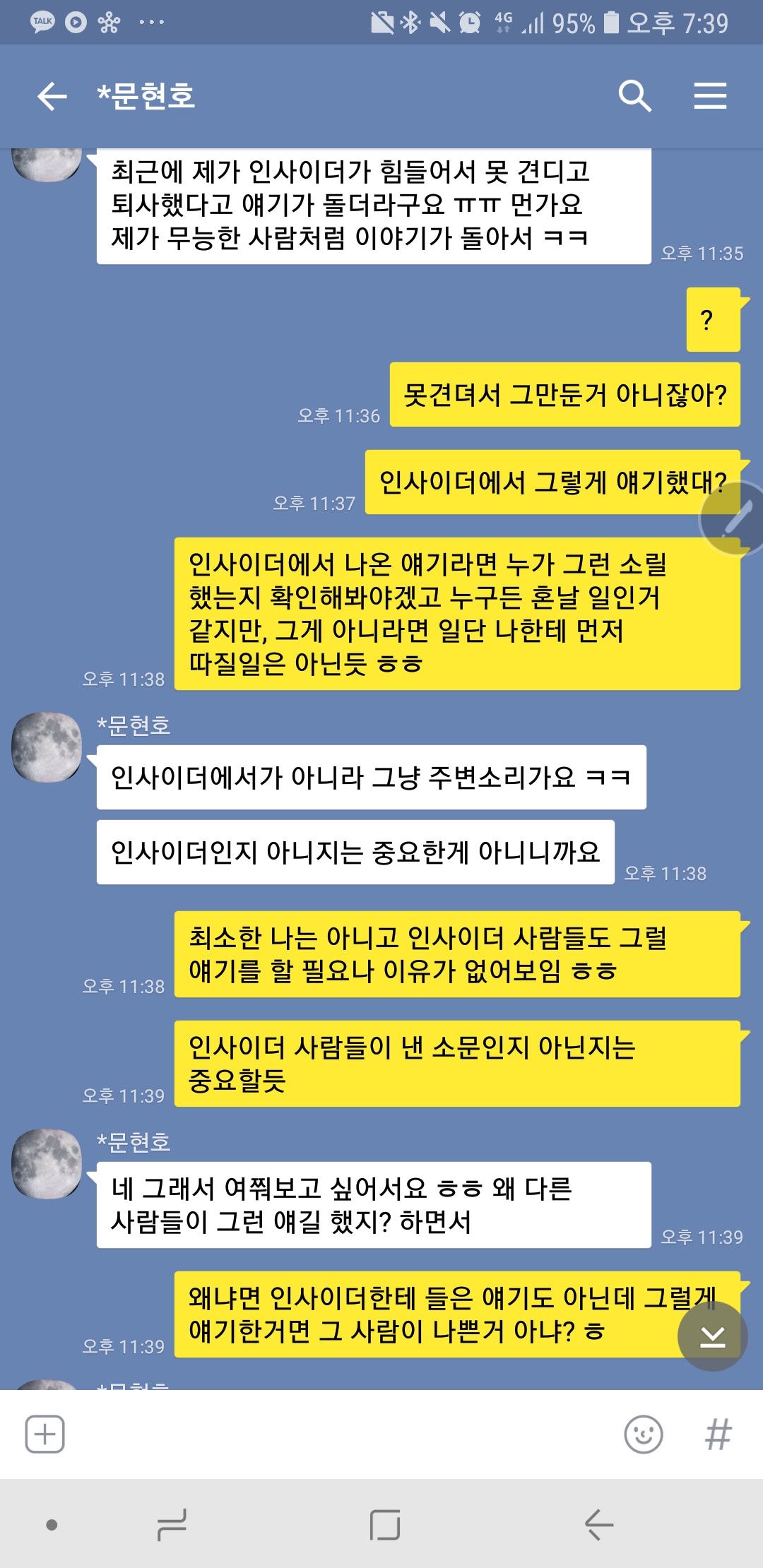Open recent apps in navigation bar

click(172, 1525)
